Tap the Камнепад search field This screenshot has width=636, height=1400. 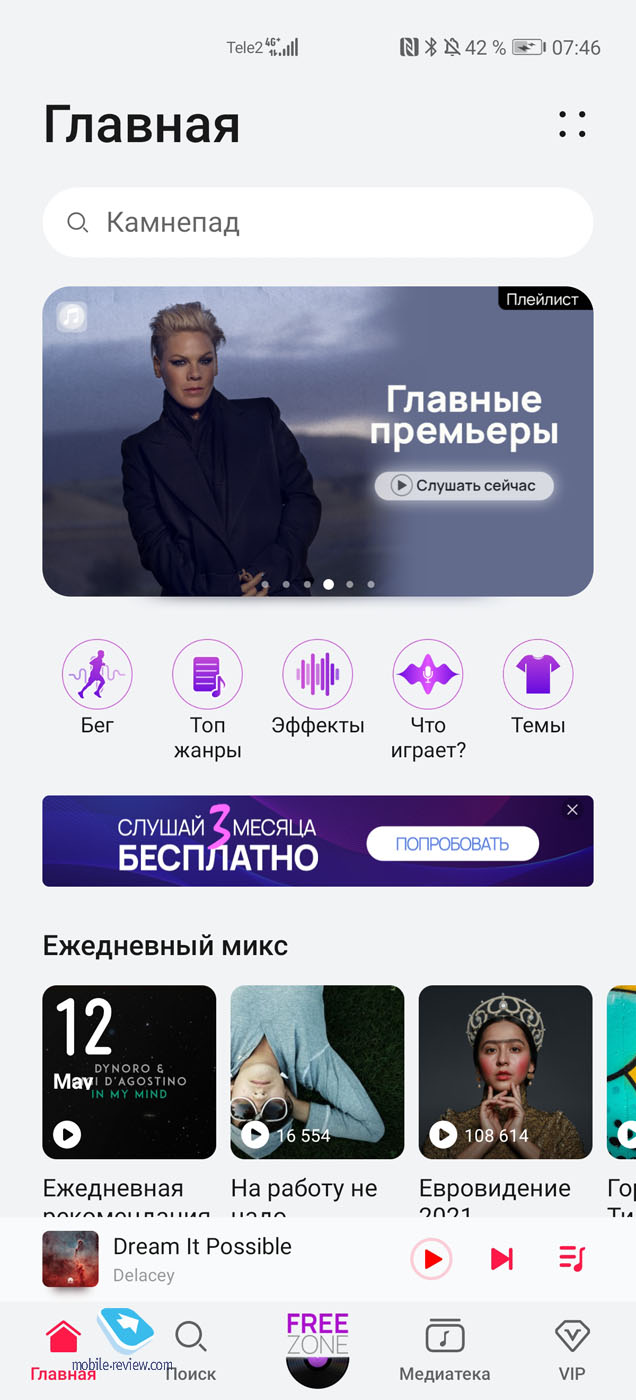[x=318, y=222]
